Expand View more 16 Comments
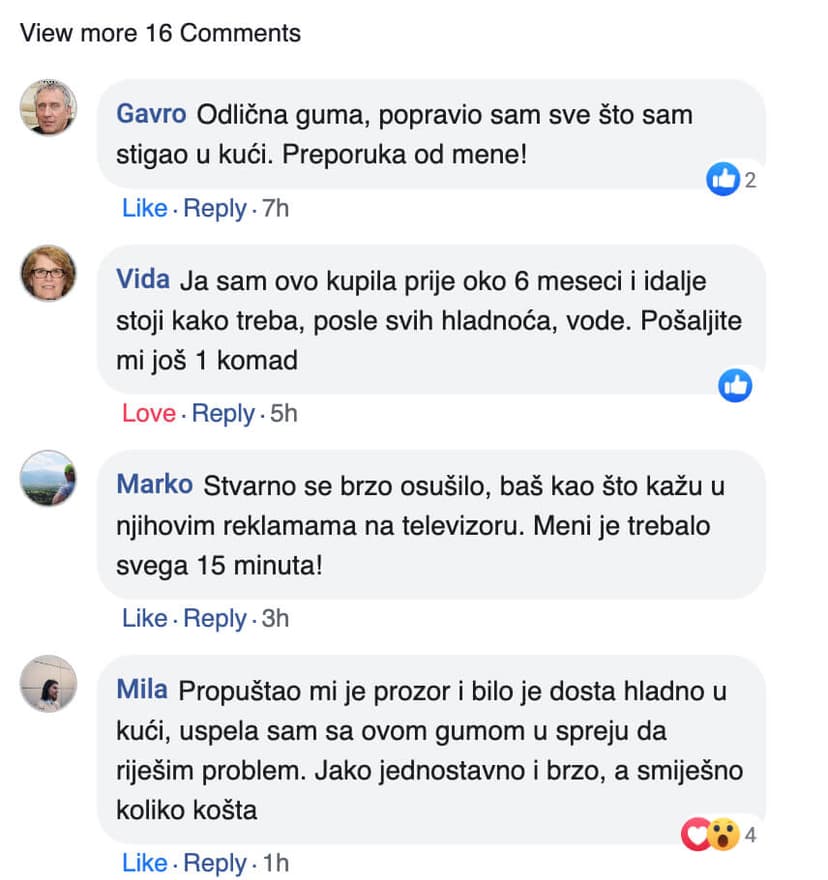828x880 pixels. 160,33
